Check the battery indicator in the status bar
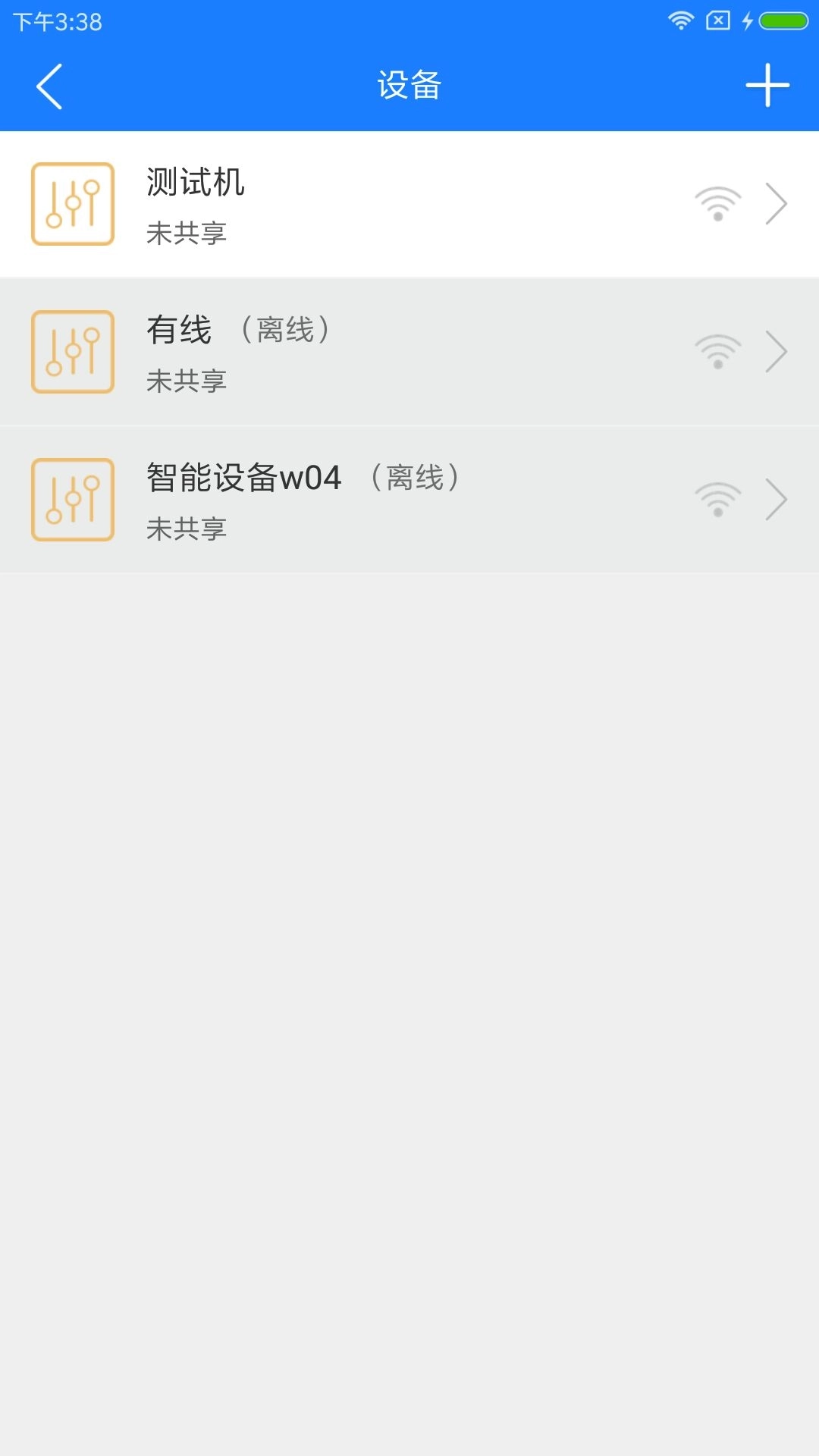The width and height of the screenshot is (819, 1456). 781,20
